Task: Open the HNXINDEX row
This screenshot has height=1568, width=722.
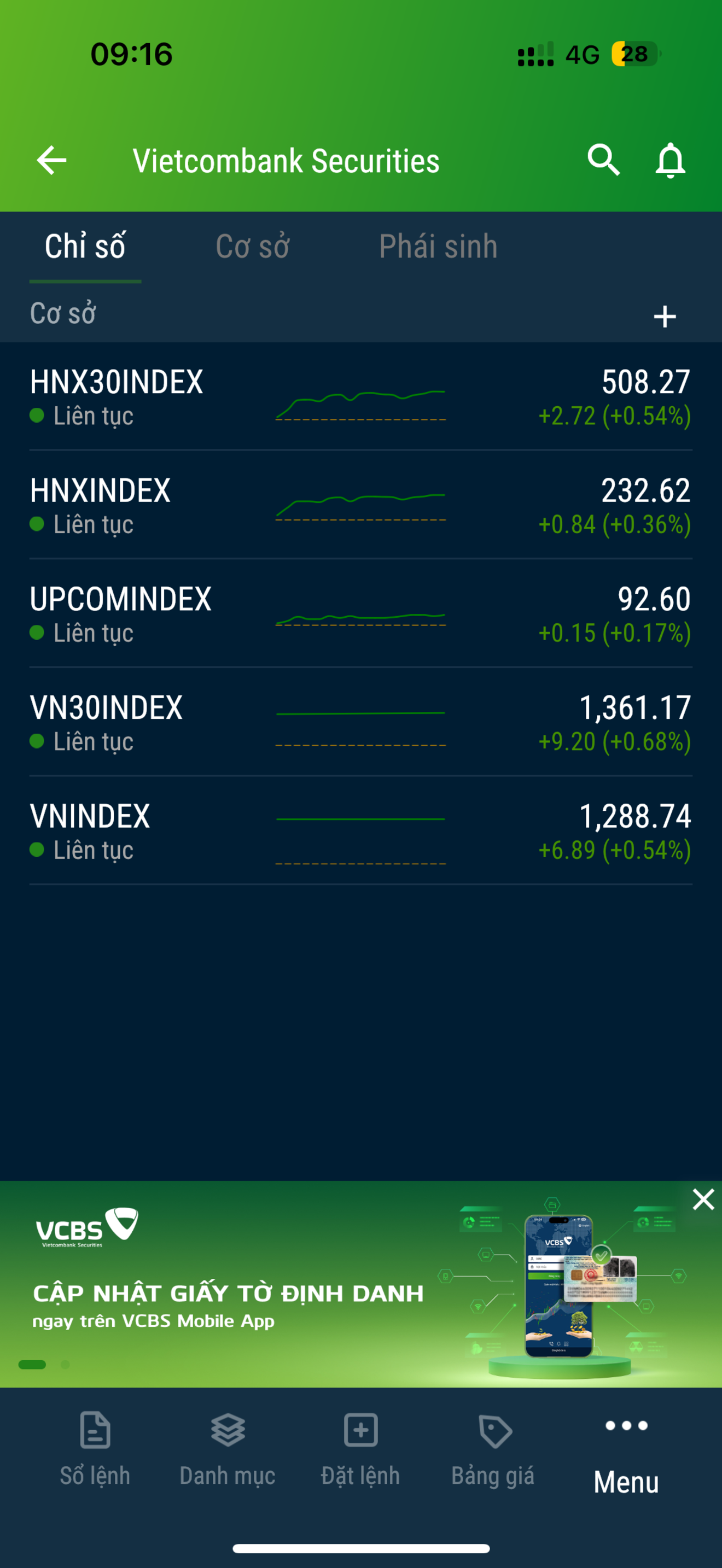Action: 360,505
